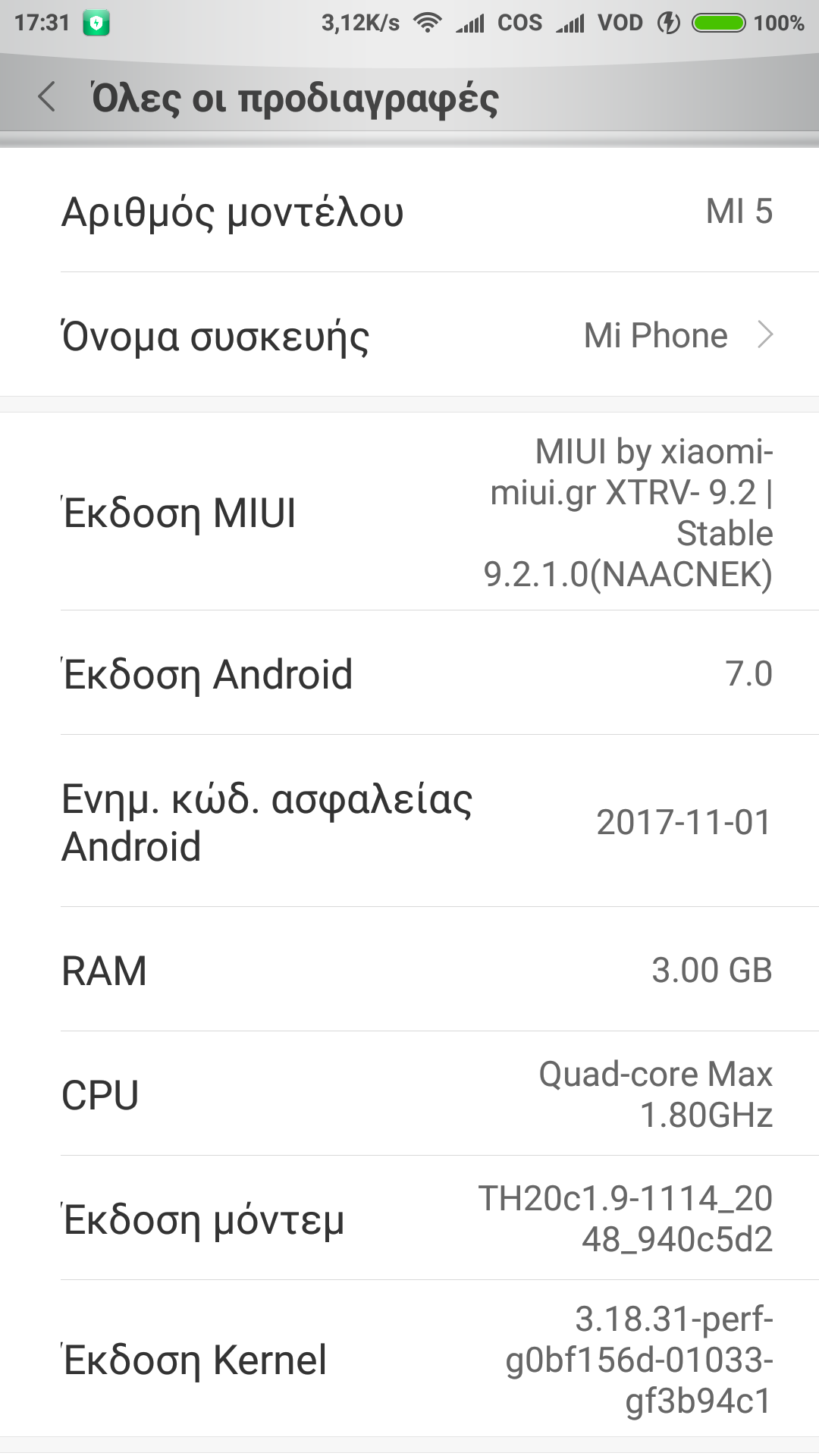Tap the CPU row
819x1456 pixels.
coord(409,1094)
